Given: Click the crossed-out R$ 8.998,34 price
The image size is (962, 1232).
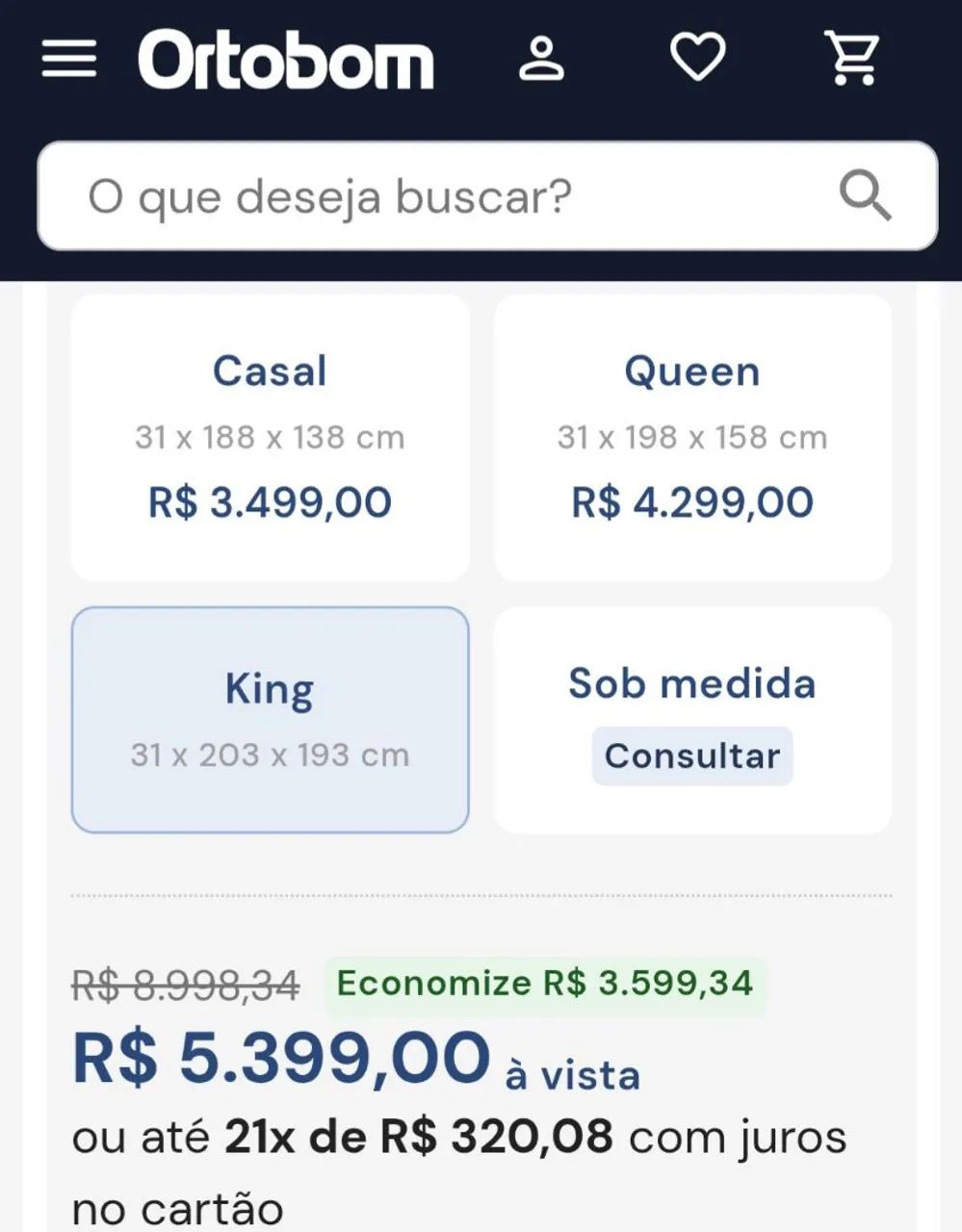Looking at the screenshot, I should click(183, 984).
